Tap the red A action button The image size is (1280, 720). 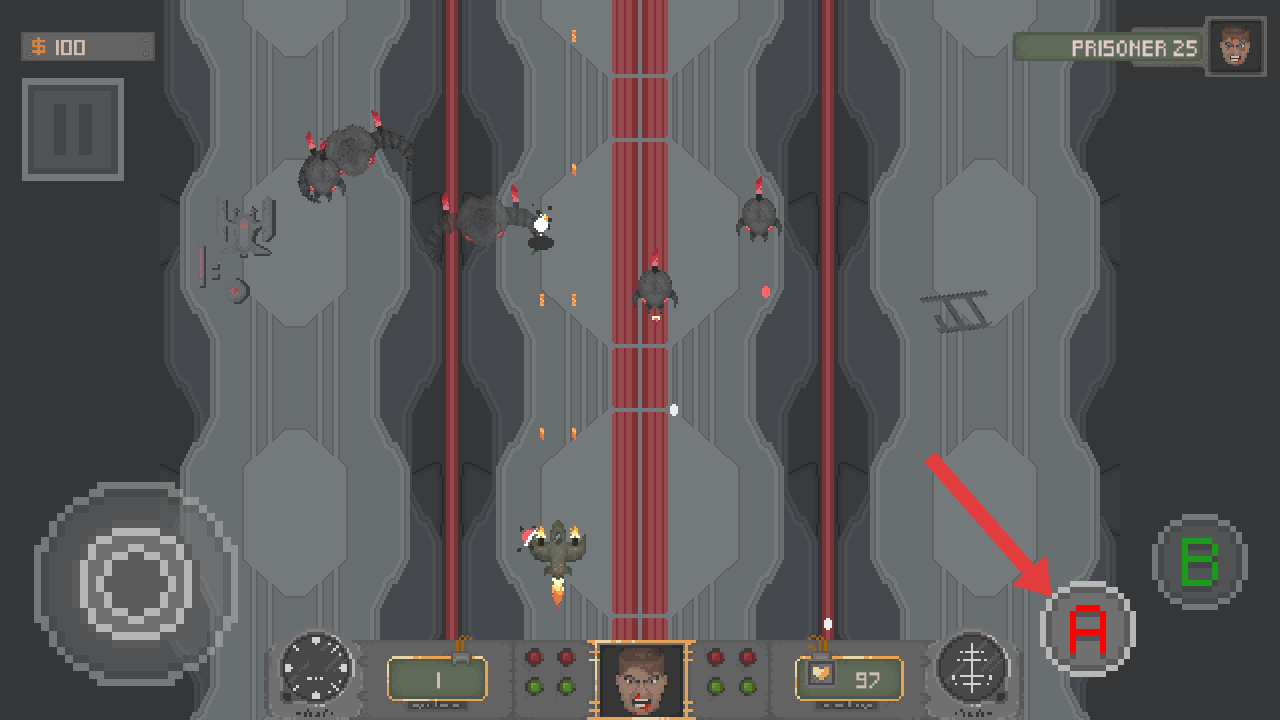click(x=1088, y=629)
